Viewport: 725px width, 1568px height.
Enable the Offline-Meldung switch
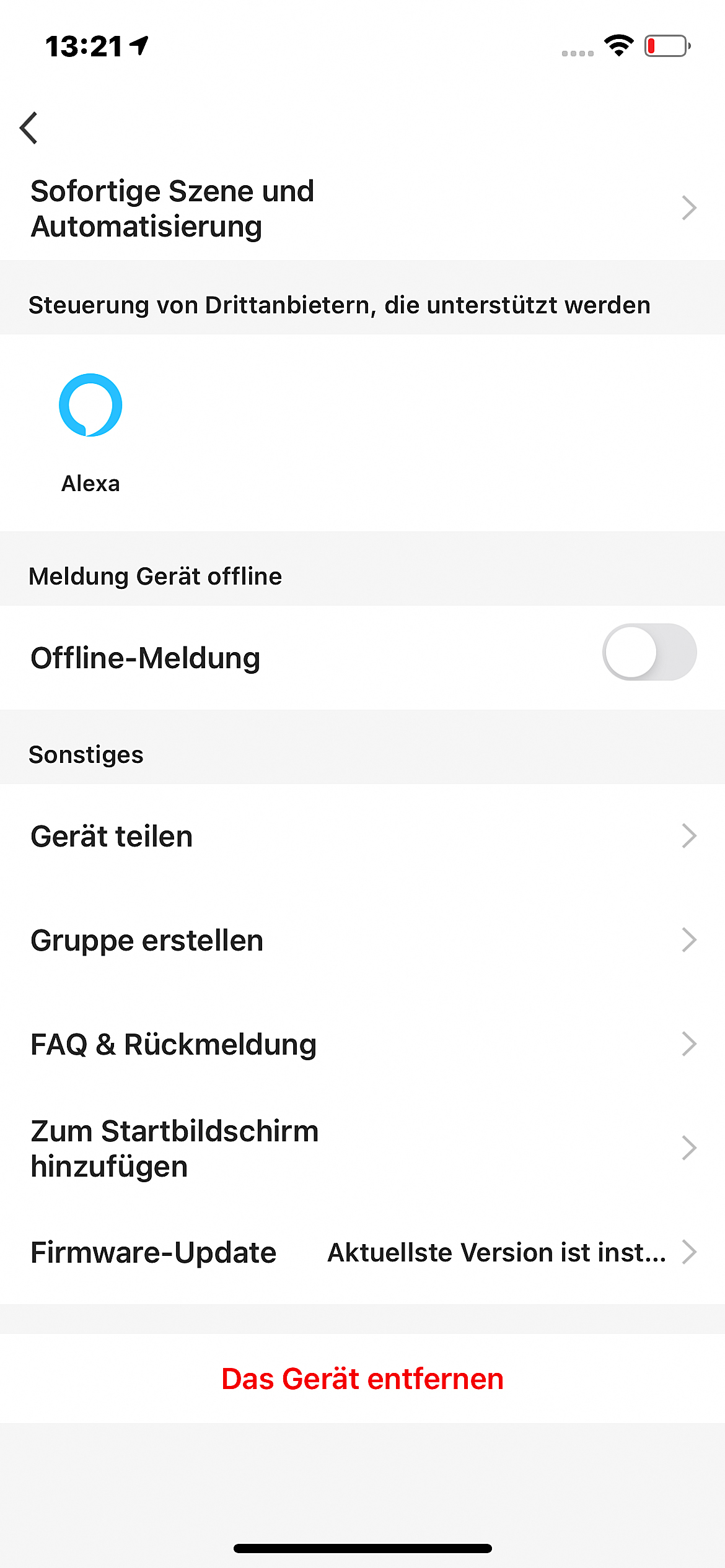[649, 653]
